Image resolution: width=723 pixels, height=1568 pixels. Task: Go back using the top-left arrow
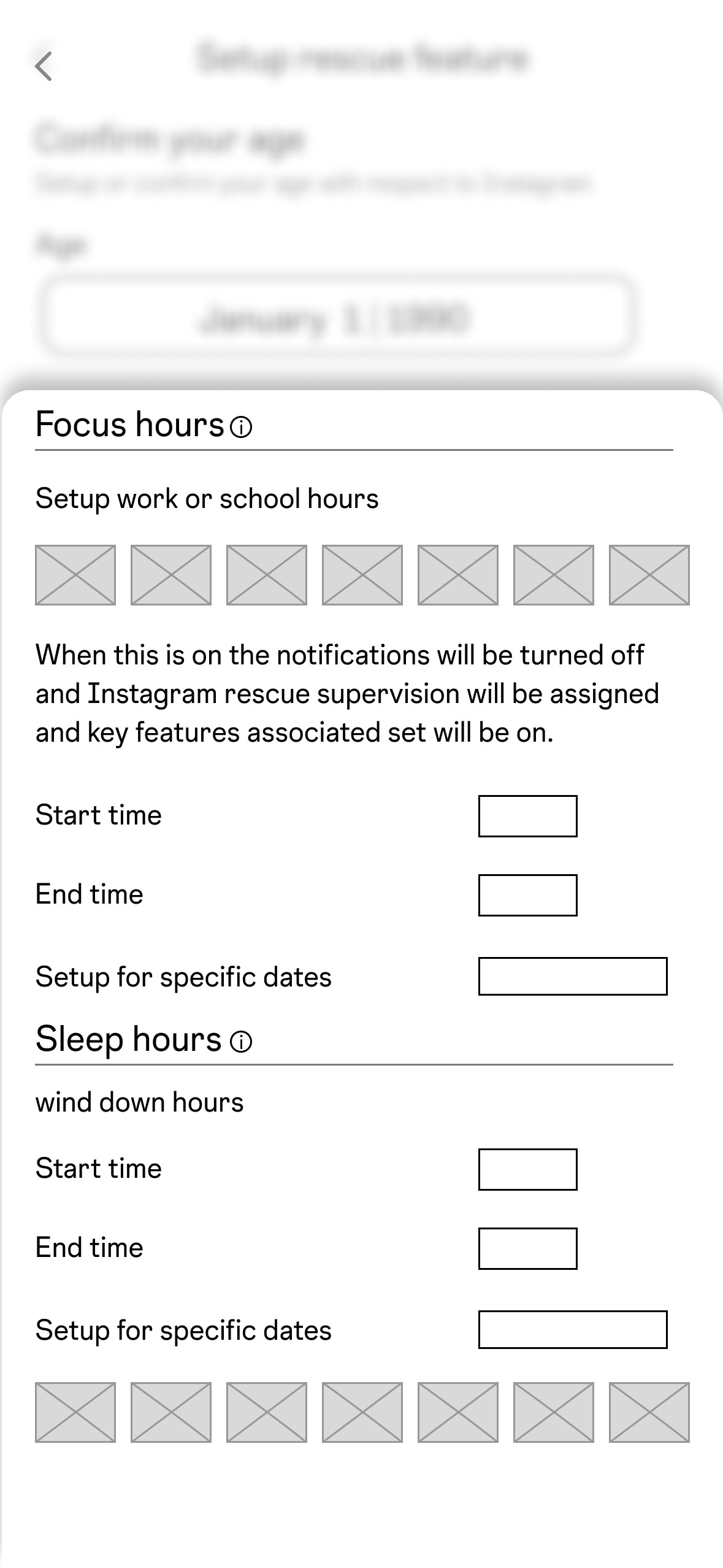point(44,66)
